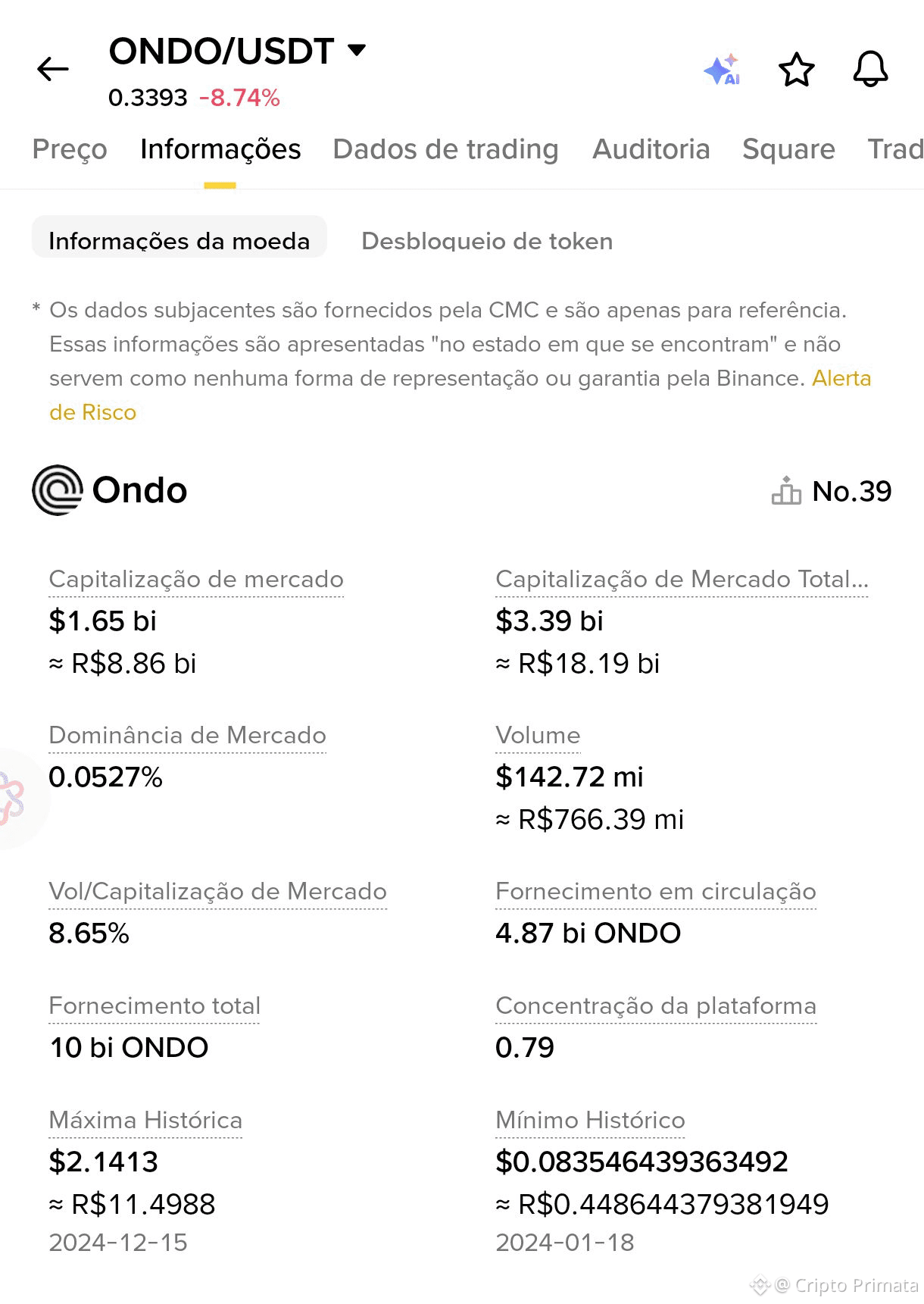Tap the floating icon at left edge
924x1304 pixels.
pos(14,799)
